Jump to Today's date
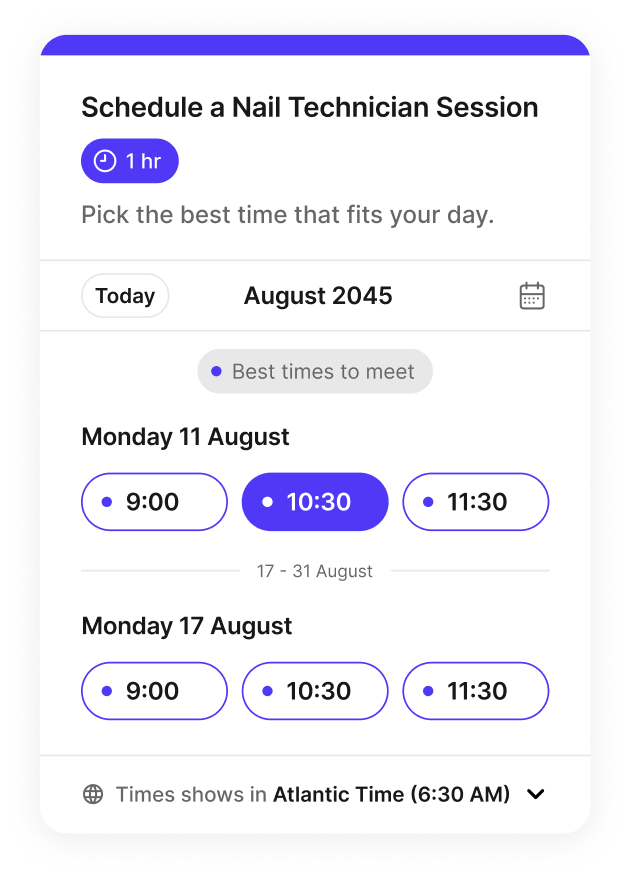The height and width of the screenshot is (879, 631). click(x=125, y=296)
